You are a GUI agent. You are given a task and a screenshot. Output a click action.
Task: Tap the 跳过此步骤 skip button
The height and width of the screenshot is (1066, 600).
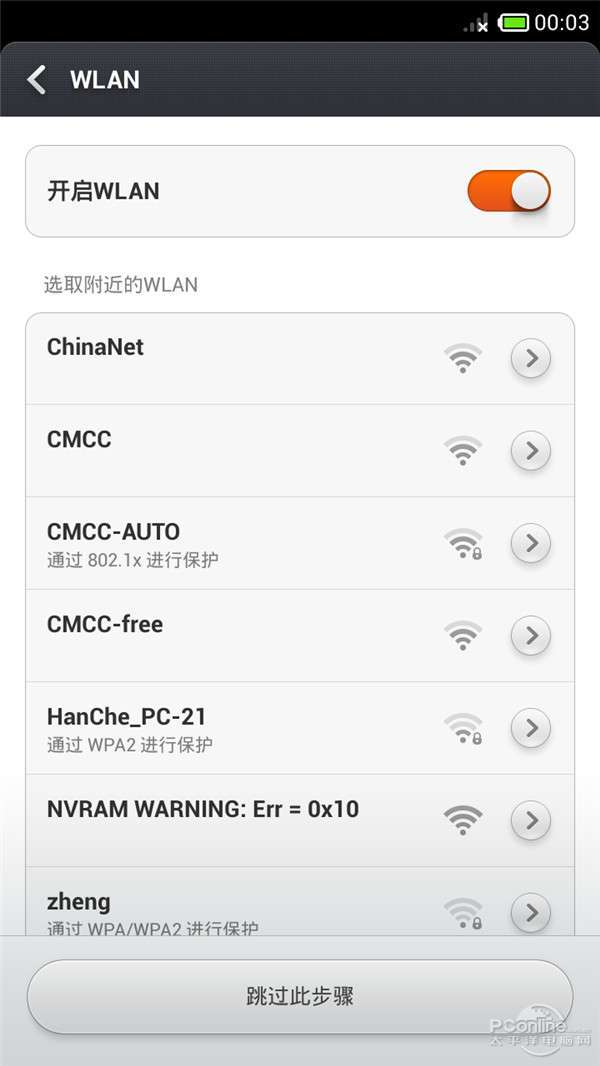(x=300, y=996)
